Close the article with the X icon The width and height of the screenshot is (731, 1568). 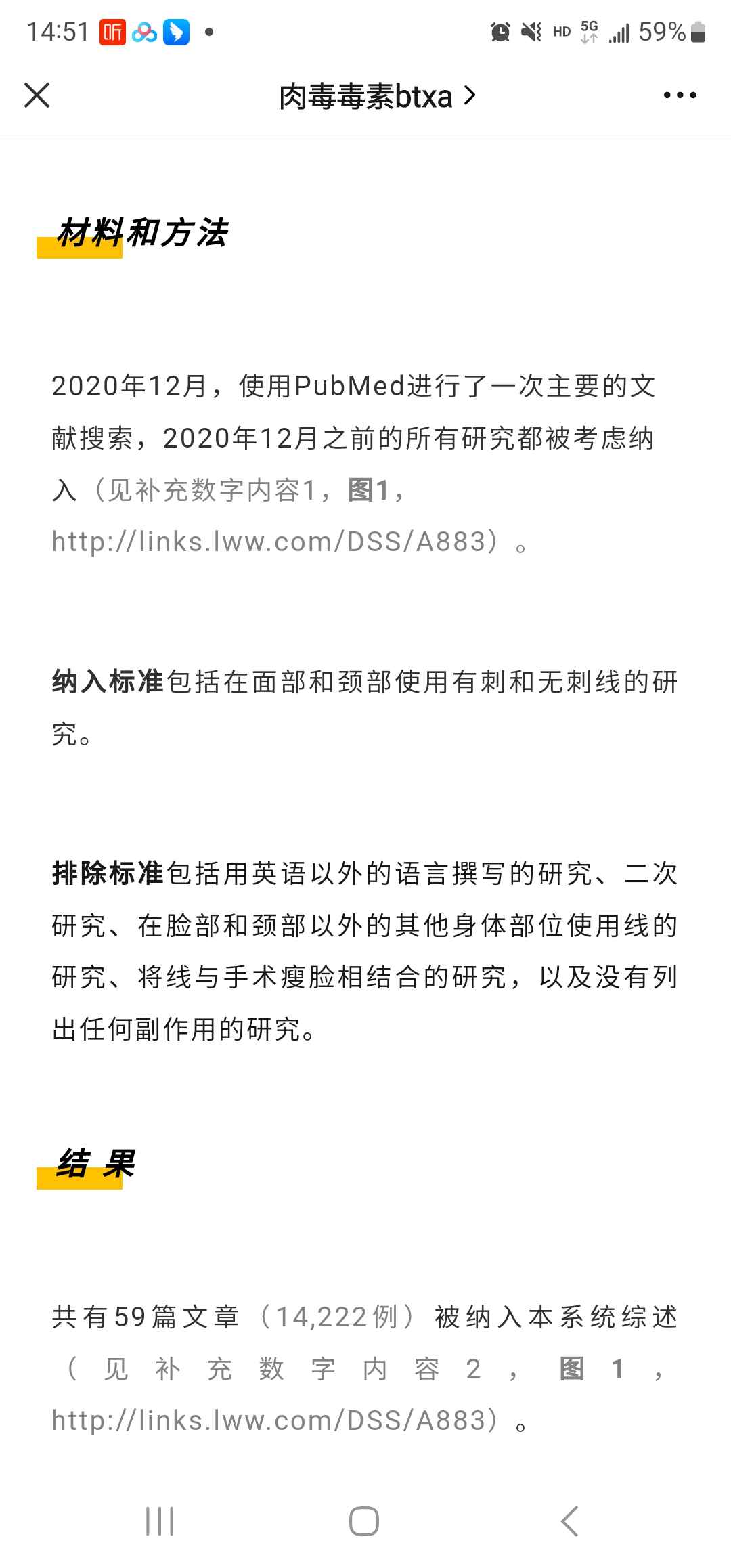[x=37, y=95]
